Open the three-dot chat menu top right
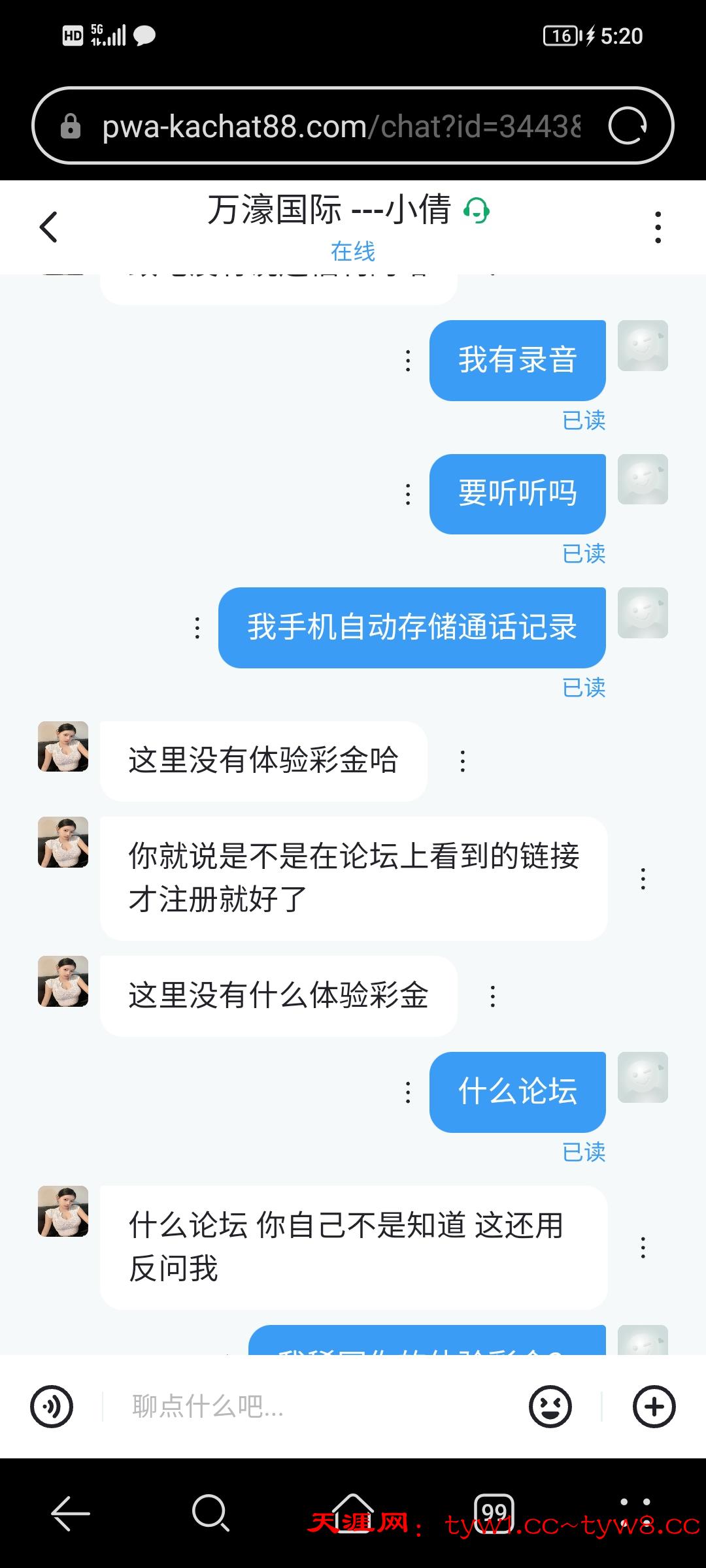This screenshot has height=1568, width=706. pos(658,225)
